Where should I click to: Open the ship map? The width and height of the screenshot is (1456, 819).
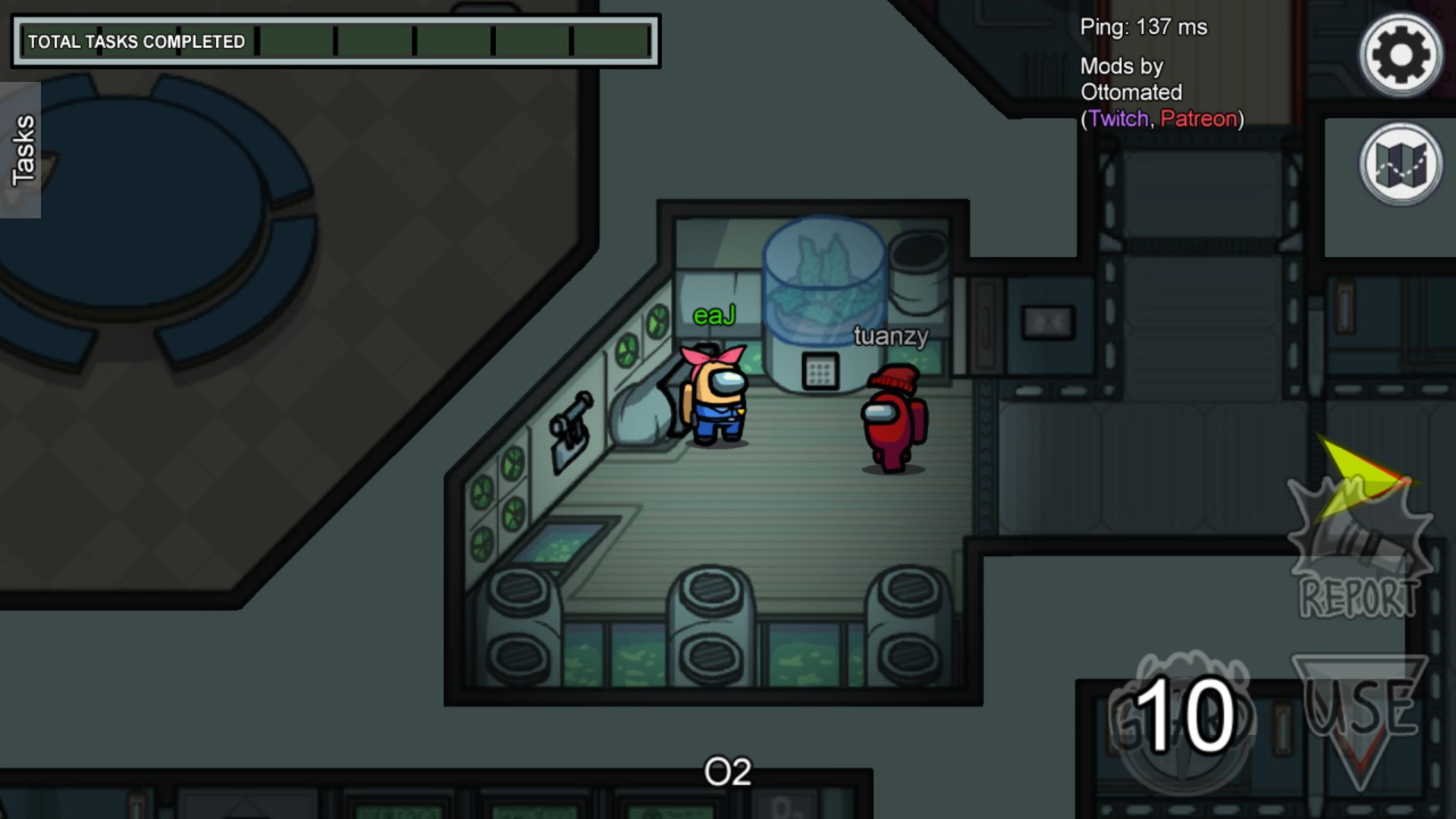click(1401, 164)
